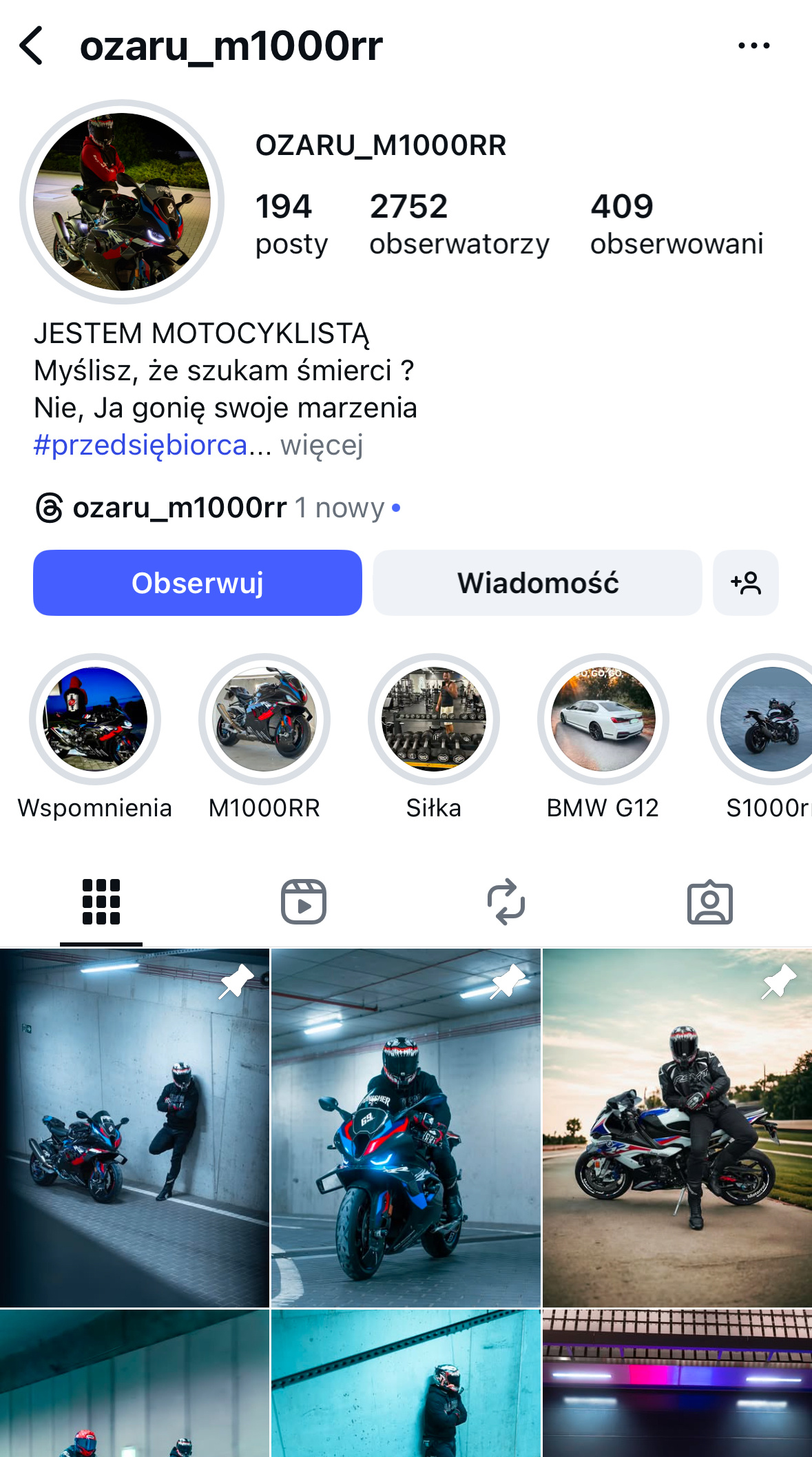Send a message via Wiadomość
This screenshot has height=1457, width=812.
pyautogui.click(x=537, y=583)
